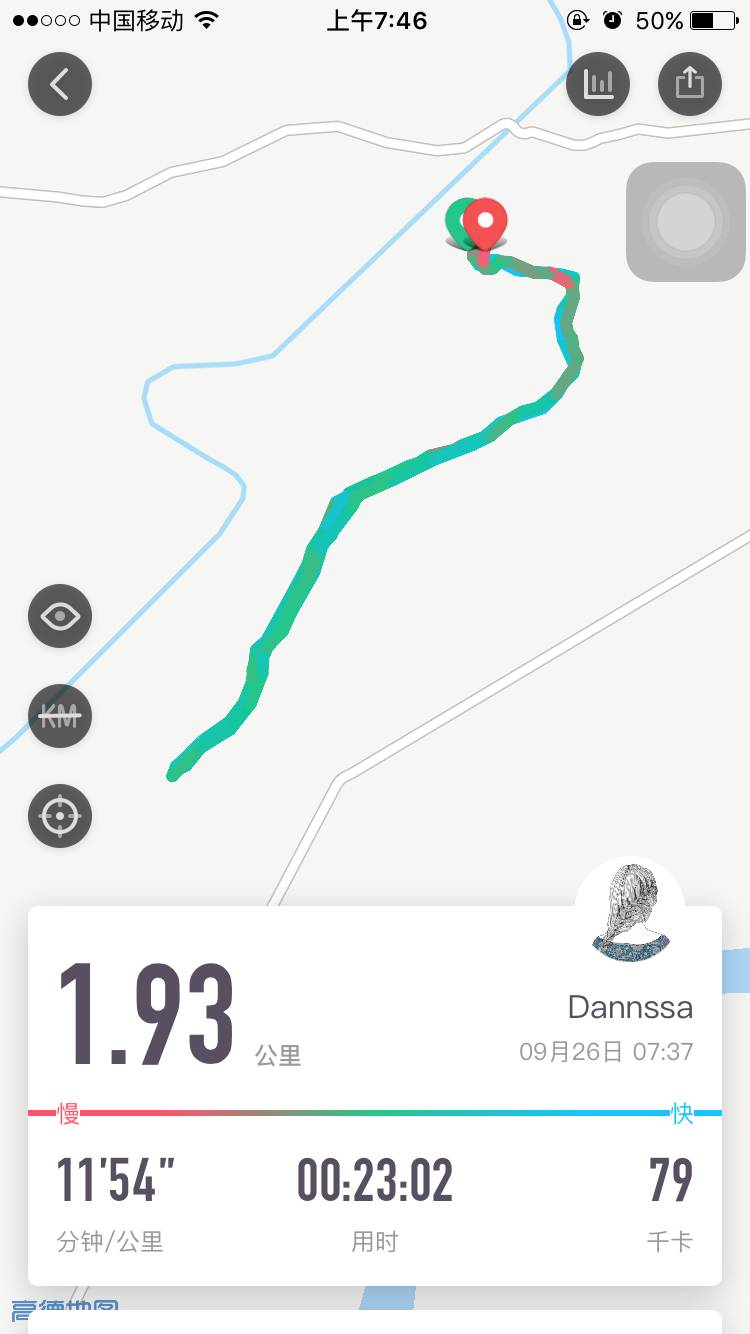Recenter the map on the route

[60, 816]
